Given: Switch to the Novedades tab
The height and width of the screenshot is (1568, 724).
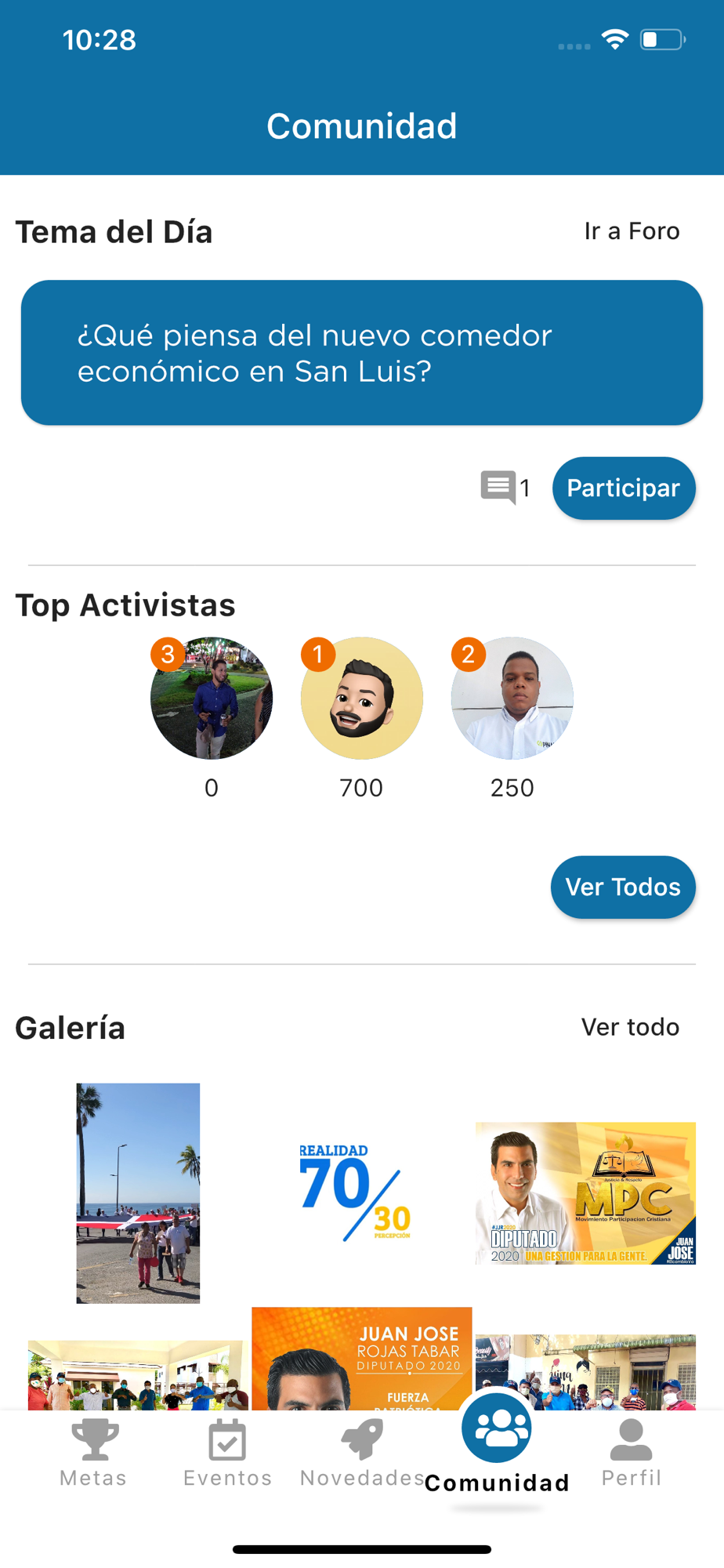Looking at the screenshot, I should tap(362, 1454).
